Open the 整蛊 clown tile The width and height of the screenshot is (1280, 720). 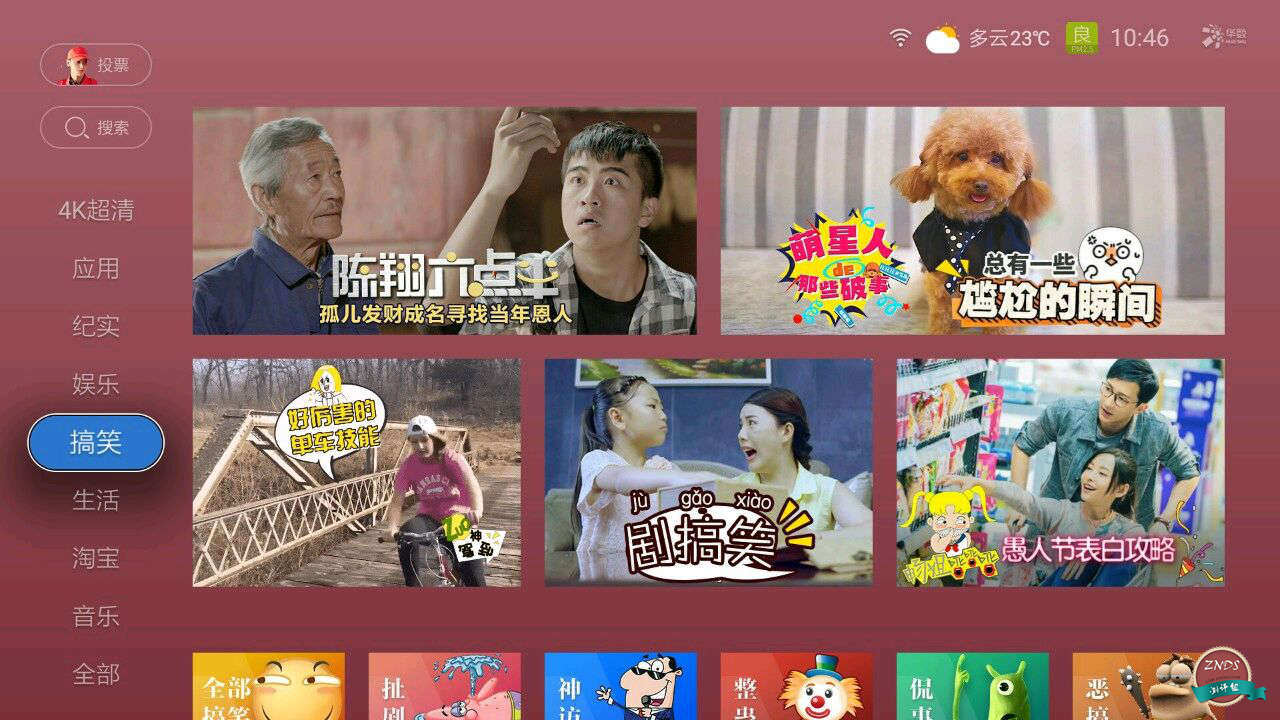(x=796, y=687)
